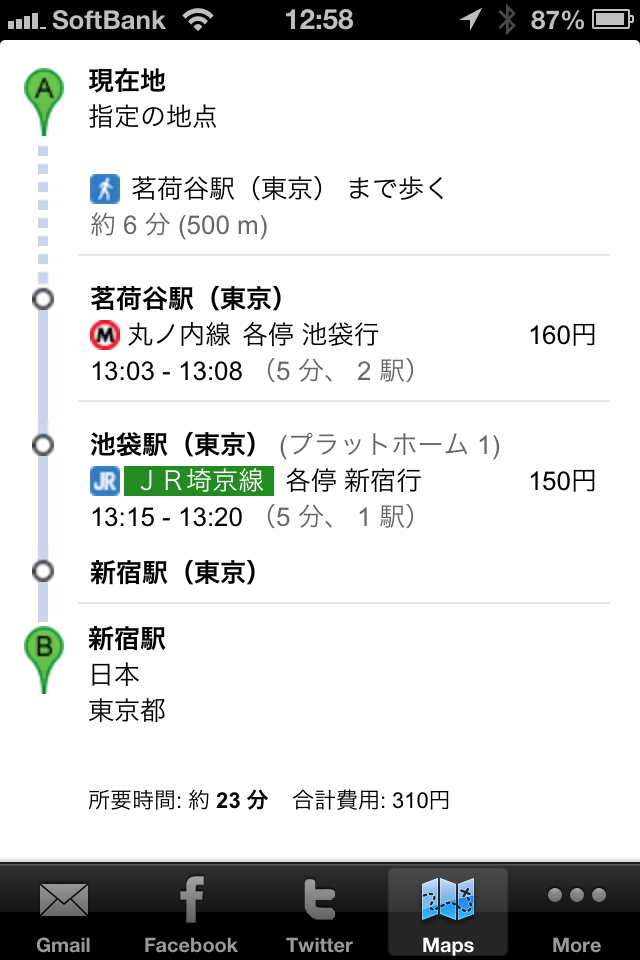Switch to the Twitter tab
This screenshot has width=640, height=960.
coord(319,913)
